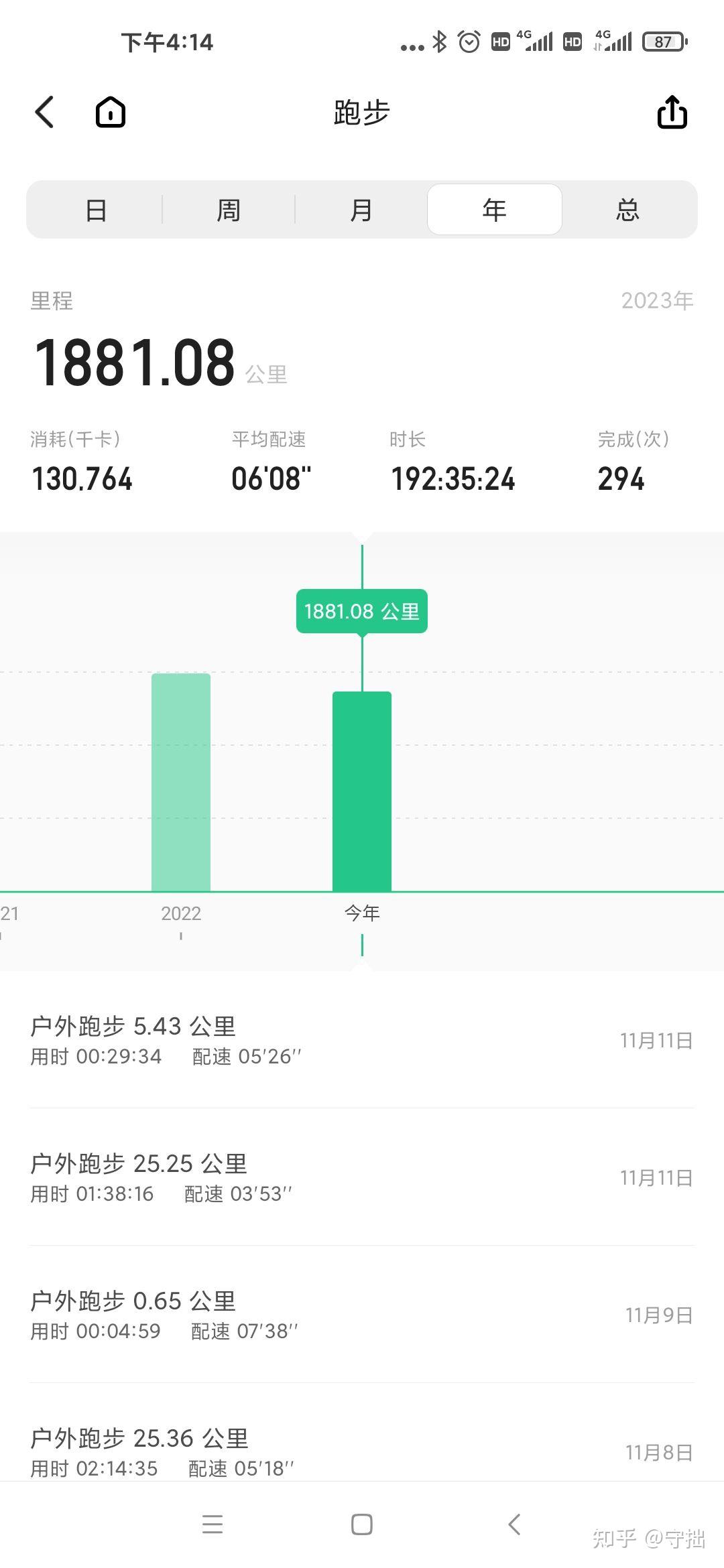
Task: Open the 25.25 公里 outdoor run record
Action: click(x=362, y=1177)
